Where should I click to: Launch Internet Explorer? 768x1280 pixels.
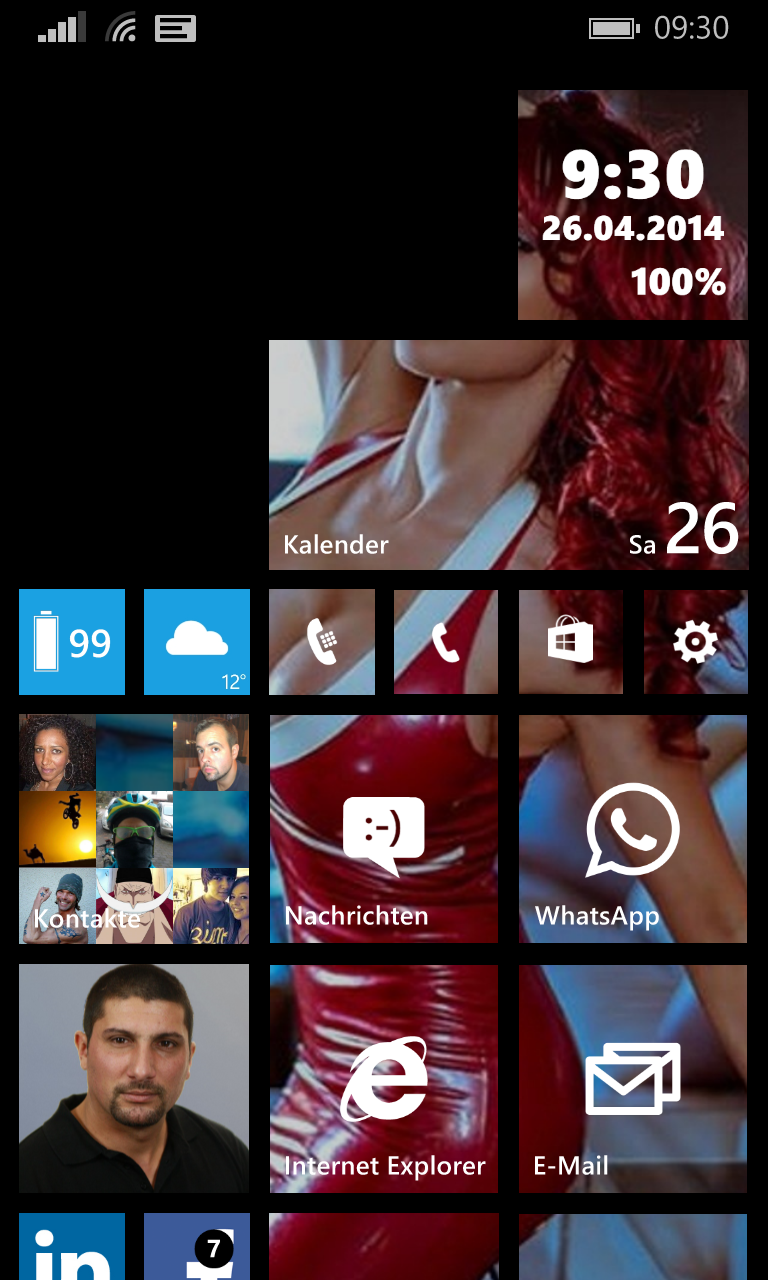tap(384, 1078)
